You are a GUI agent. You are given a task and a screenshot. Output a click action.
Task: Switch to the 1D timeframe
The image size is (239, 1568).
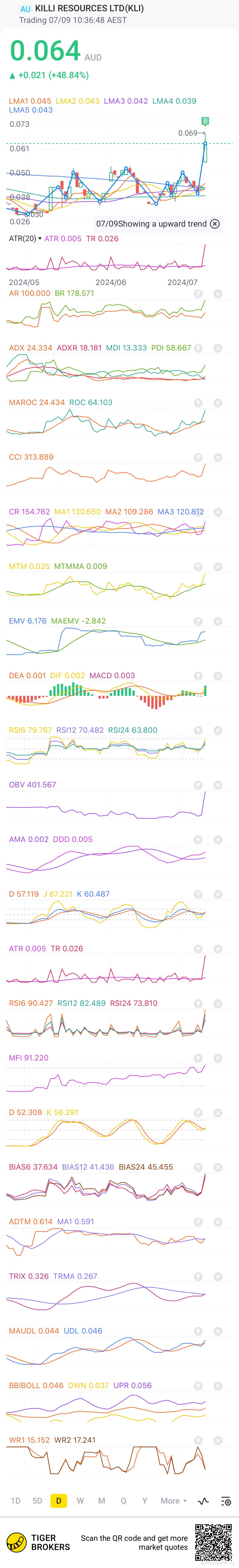click(x=16, y=1500)
